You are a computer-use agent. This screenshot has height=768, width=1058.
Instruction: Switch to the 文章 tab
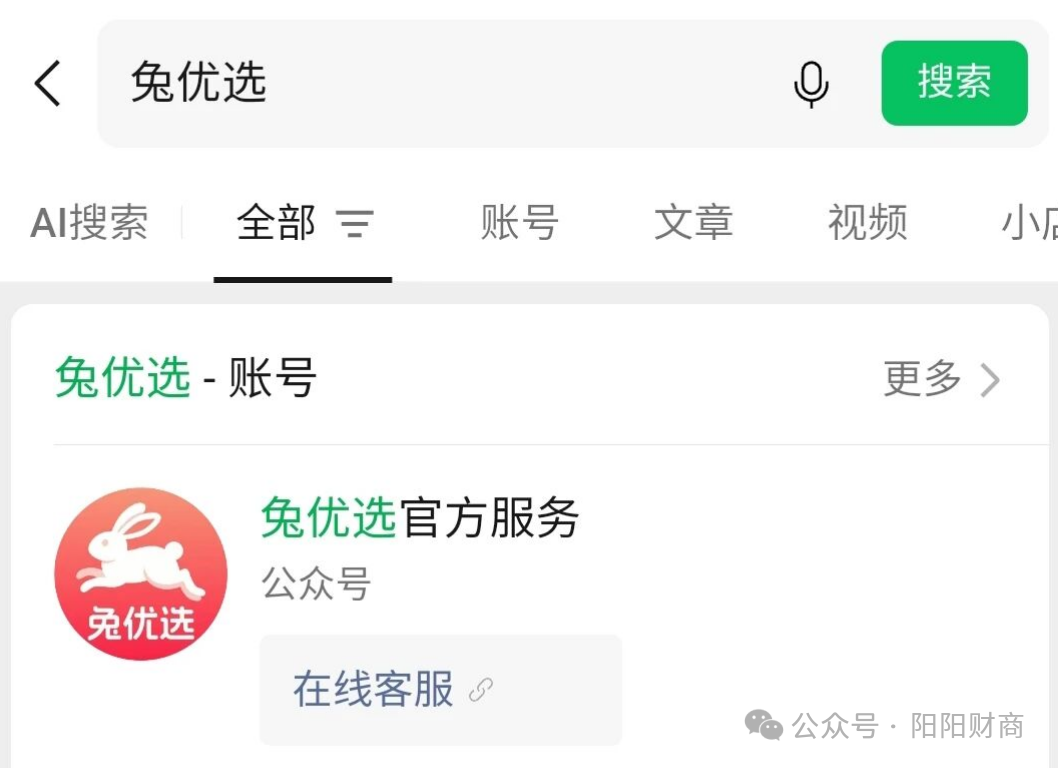[x=694, y=222]
